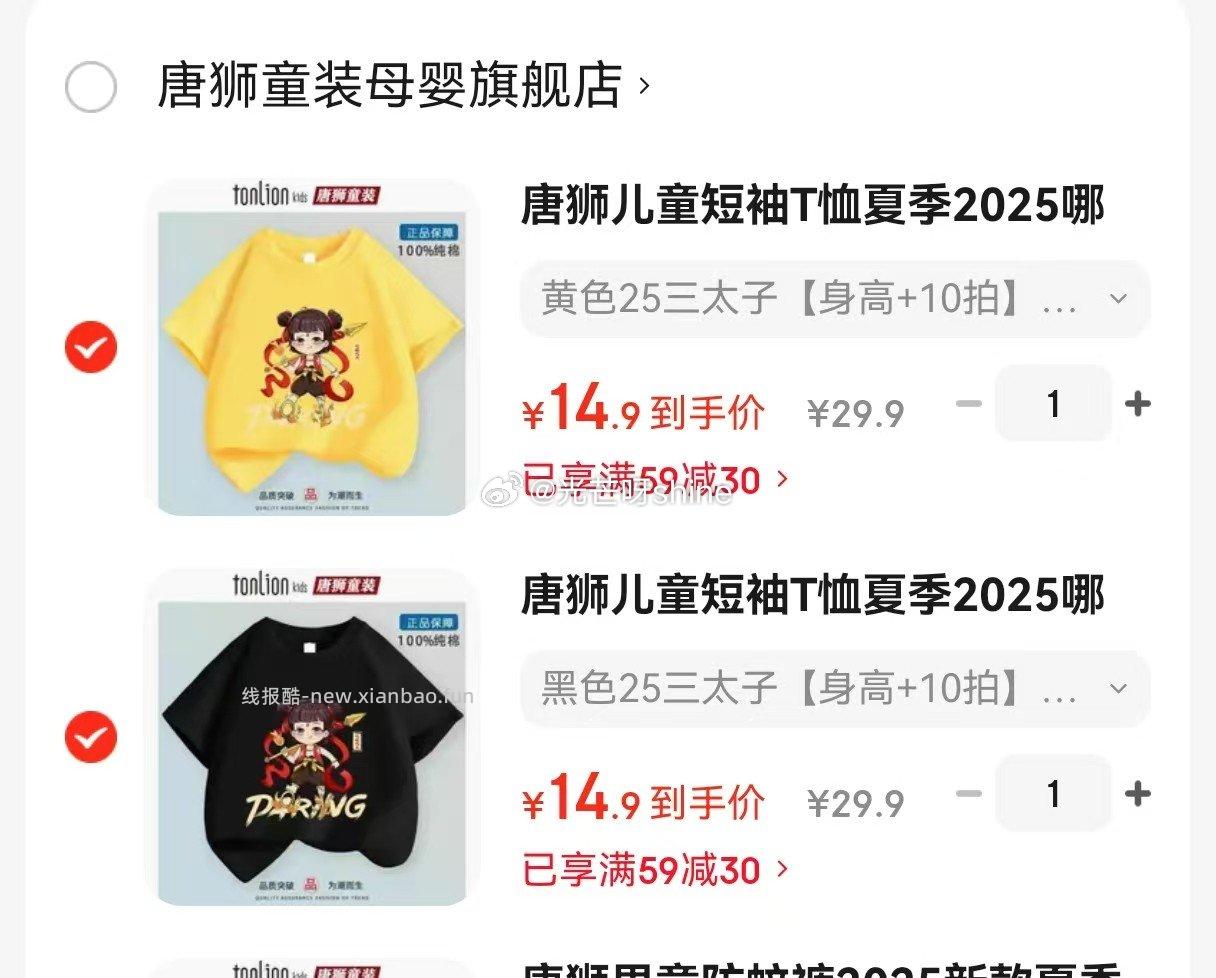Expand the 黑色25三太子 variant dropdown
The width and height of the screenshot is (1216, 978).
[835, 689]
